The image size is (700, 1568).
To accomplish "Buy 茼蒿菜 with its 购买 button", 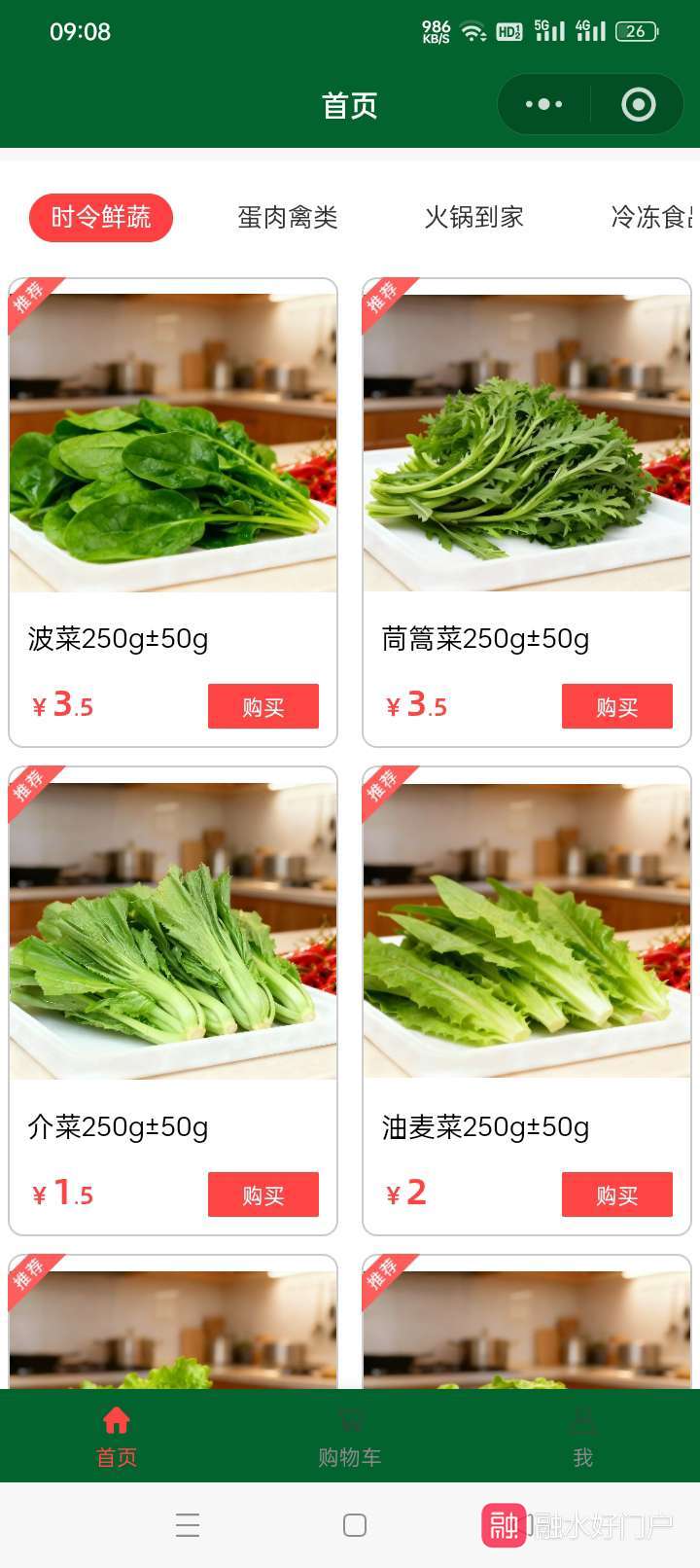I will 617,706.
